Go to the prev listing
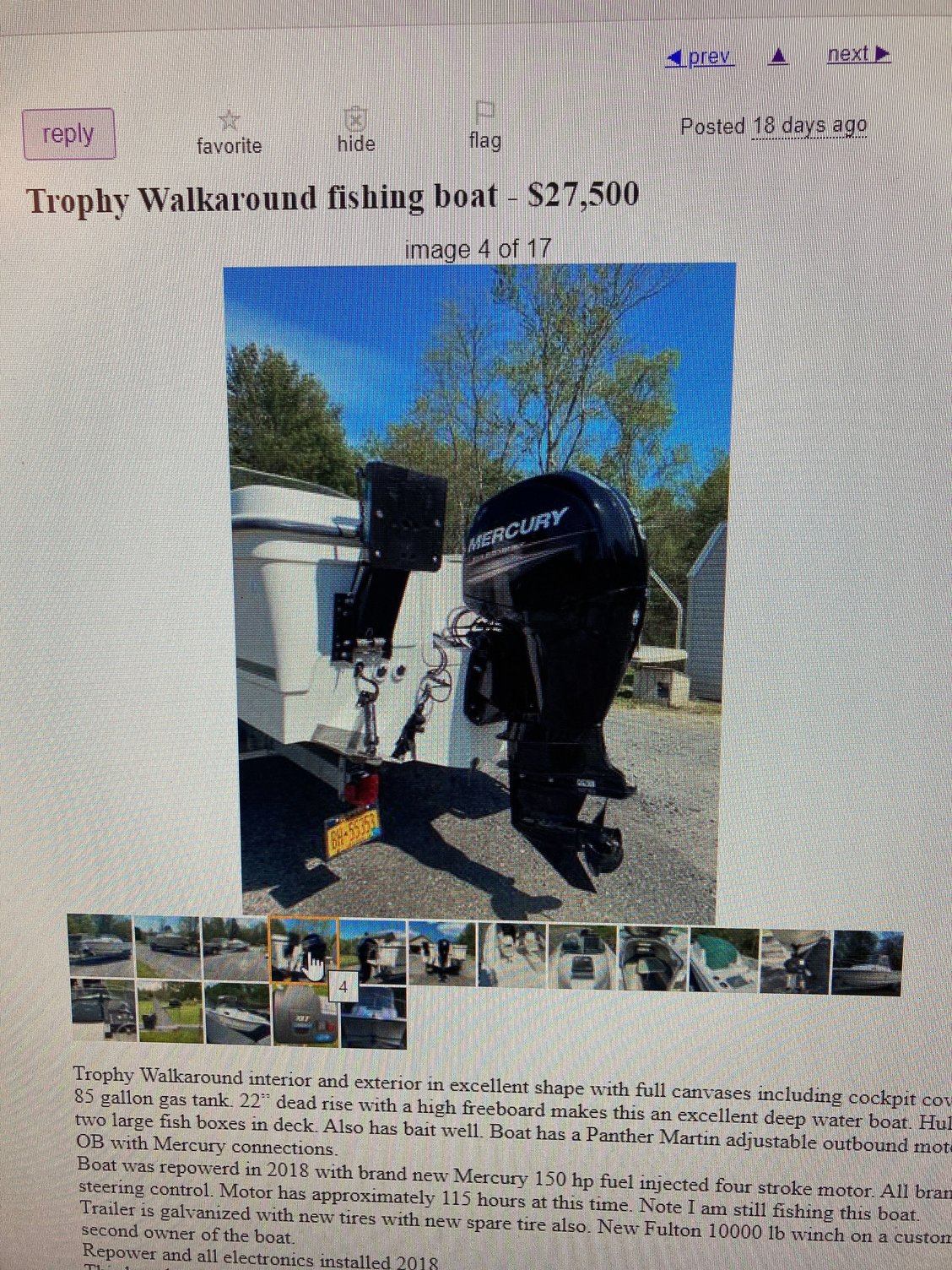Viewport: 952px width, 1270px height. 700,57
